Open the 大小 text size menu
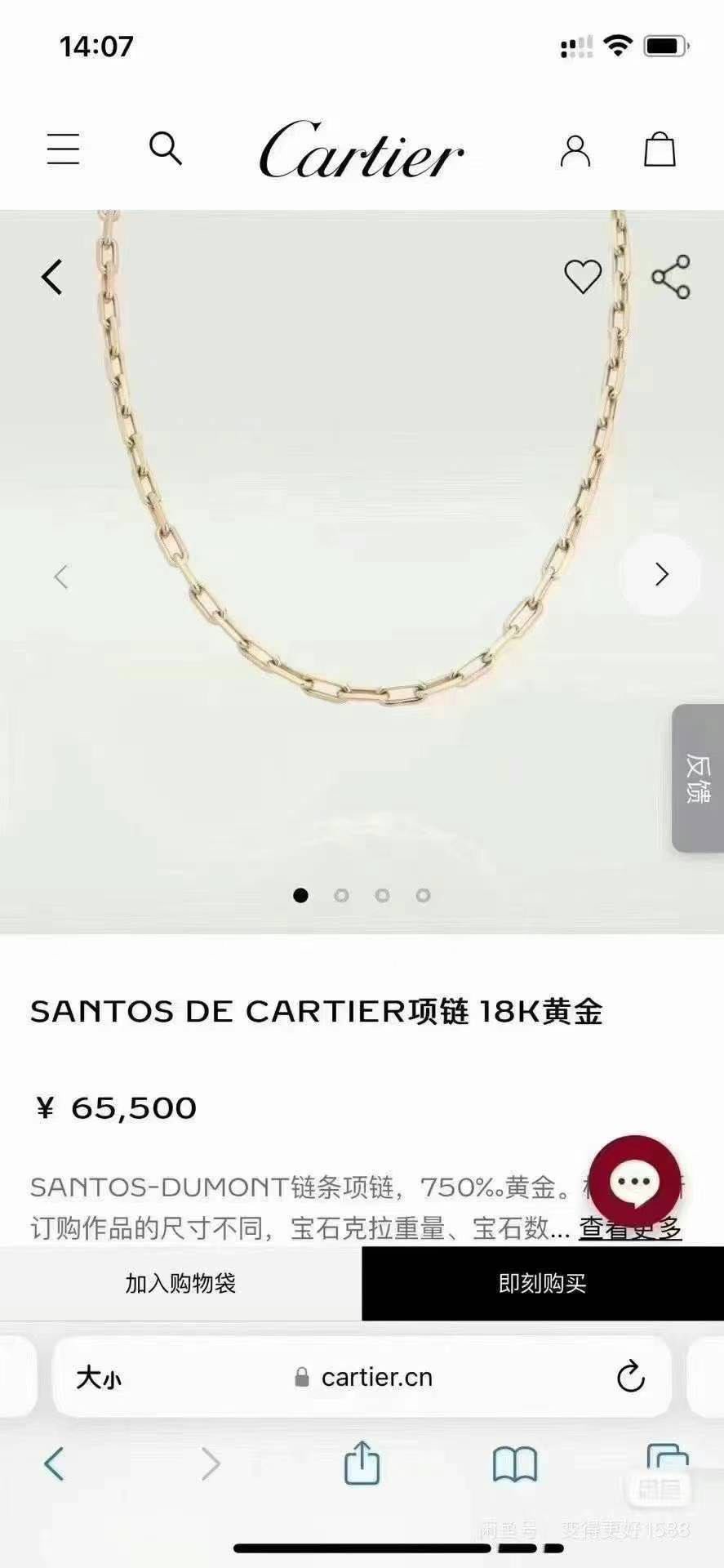Viewport: 724px width, 1568px height. click(99, 1378)
